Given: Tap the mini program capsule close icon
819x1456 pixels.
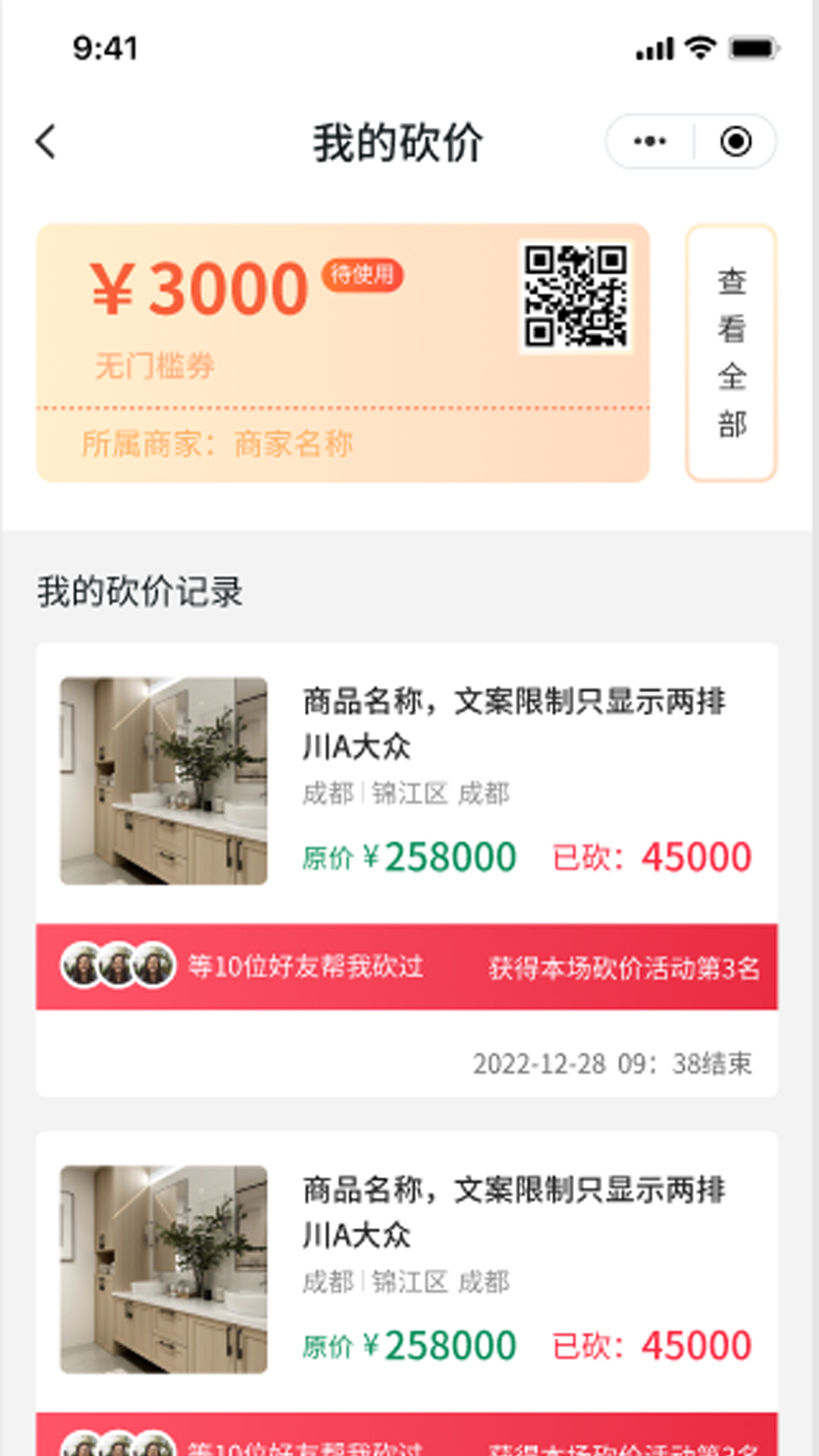Looking at the screenshot, I should (x=737, y=140).
